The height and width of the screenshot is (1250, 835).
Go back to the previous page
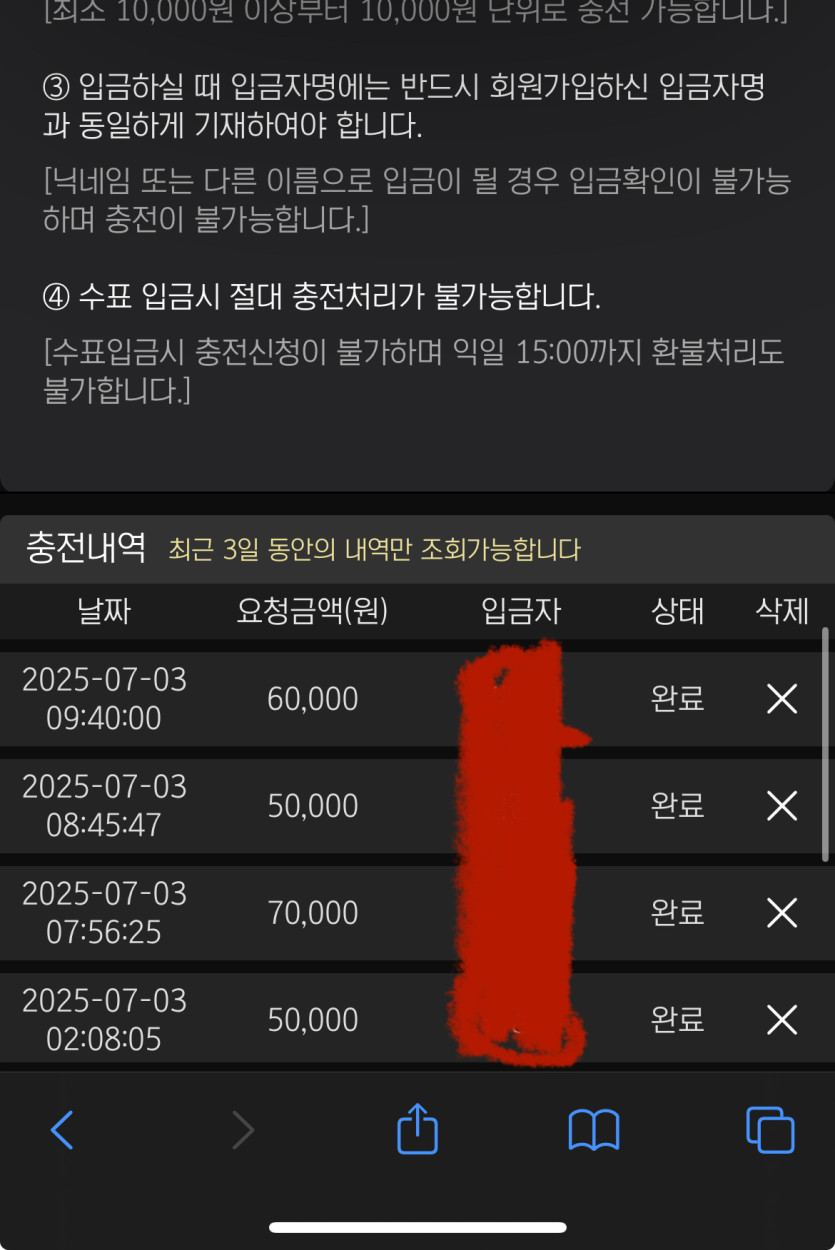pos(62,1130)
